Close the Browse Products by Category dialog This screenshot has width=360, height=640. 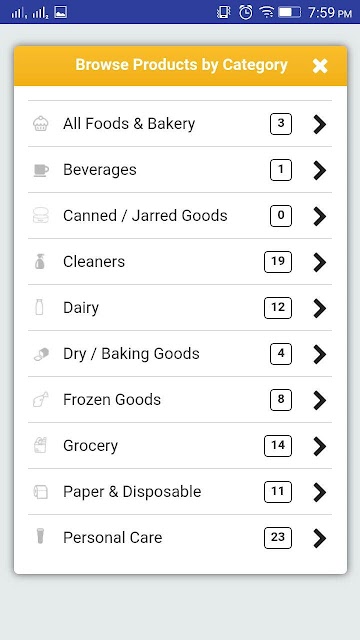click(x=320, y=66)
